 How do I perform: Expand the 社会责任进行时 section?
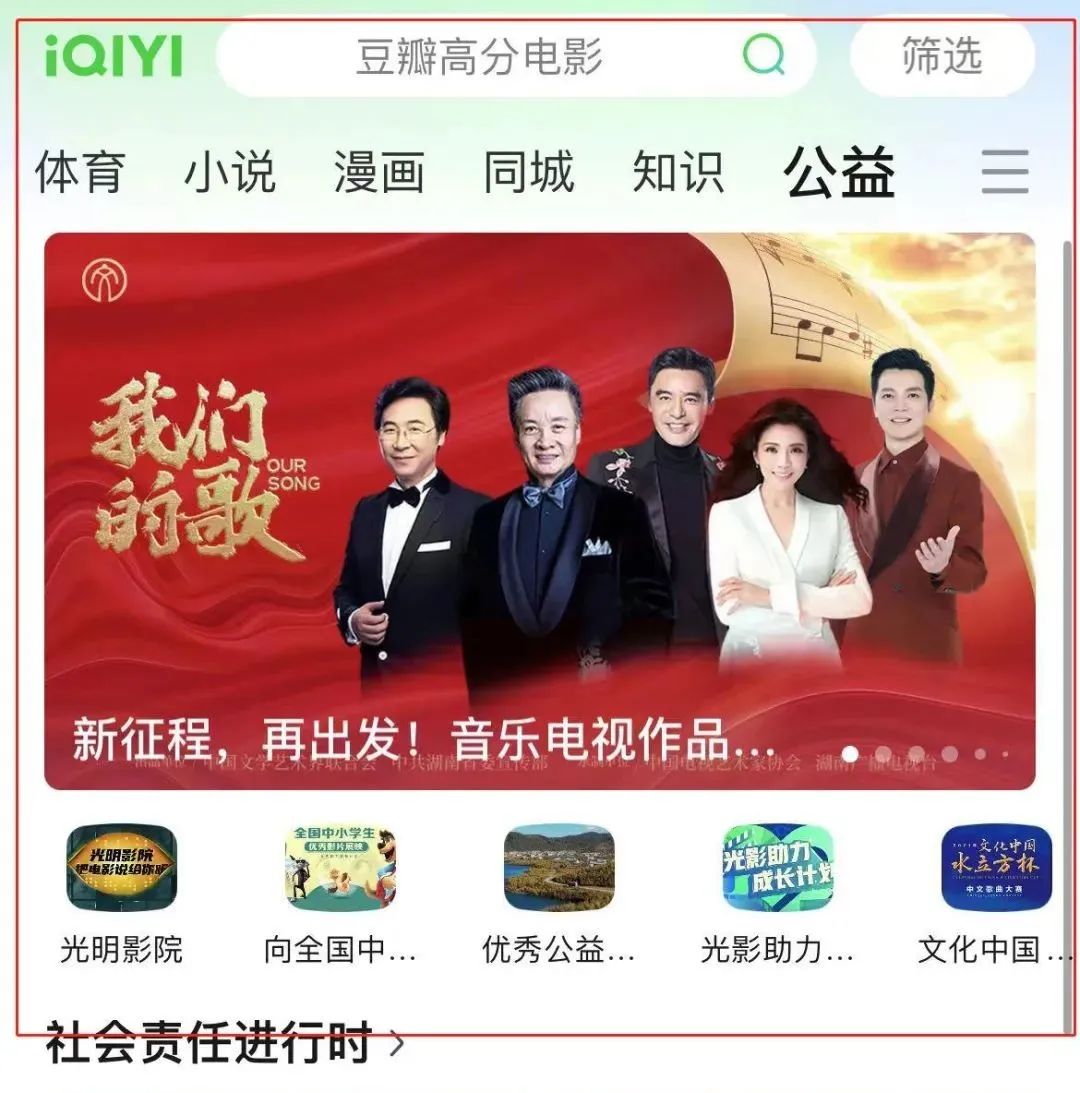225,1044
